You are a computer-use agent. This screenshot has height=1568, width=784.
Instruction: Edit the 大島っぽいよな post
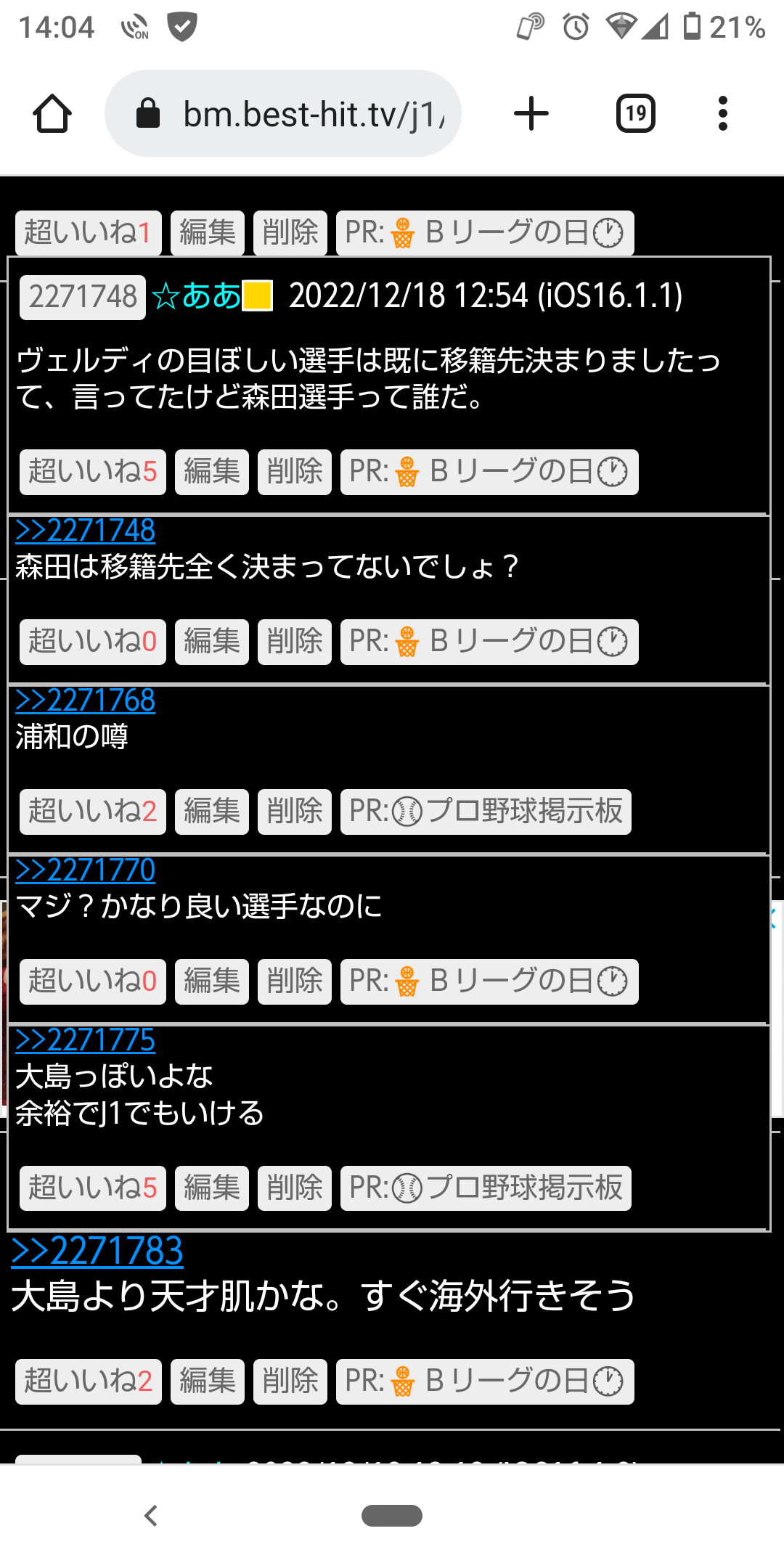click(211, 1188)
